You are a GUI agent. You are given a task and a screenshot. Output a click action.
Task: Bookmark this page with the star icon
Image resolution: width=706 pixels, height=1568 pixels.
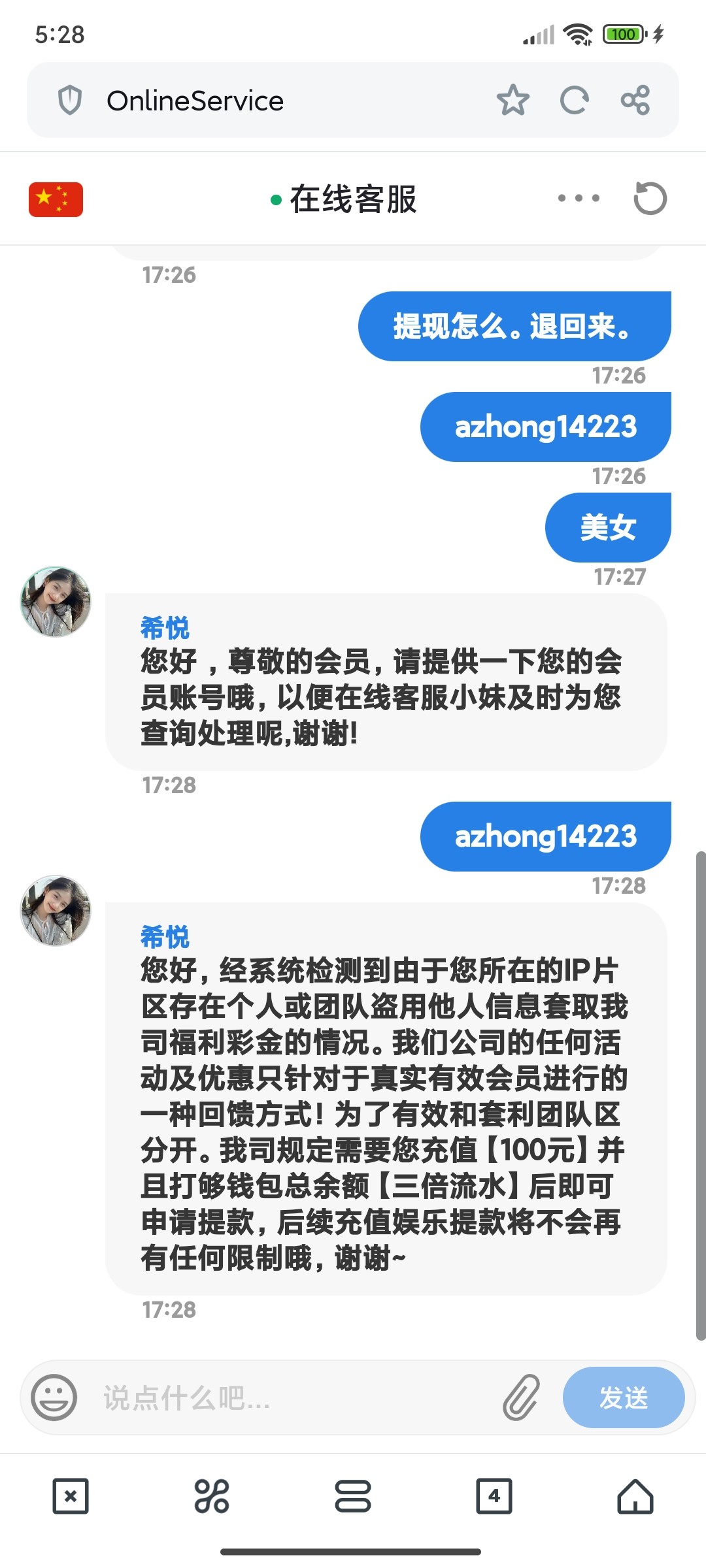513,101
